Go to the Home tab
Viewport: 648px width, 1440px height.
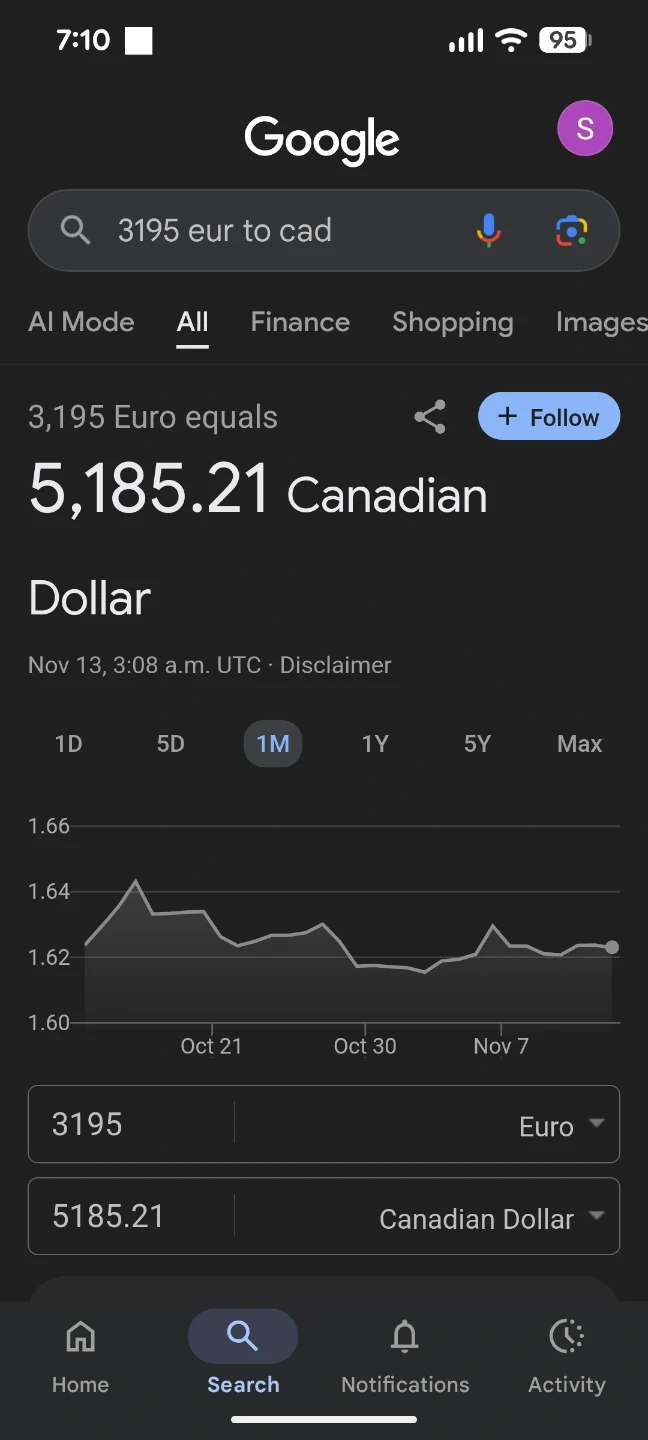click(80, 1356)
